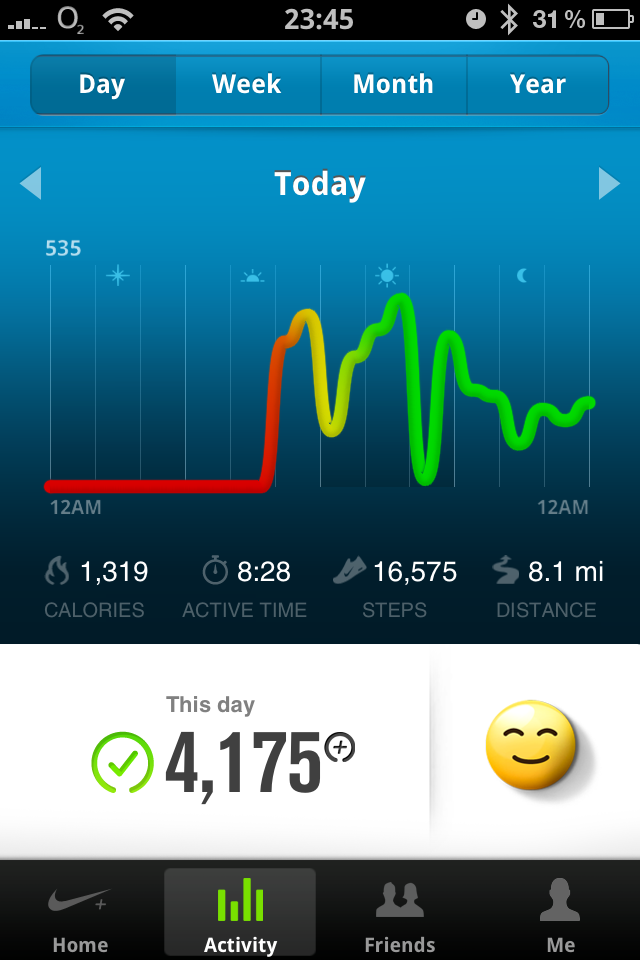Show the Year activity view

coord(538,84)
